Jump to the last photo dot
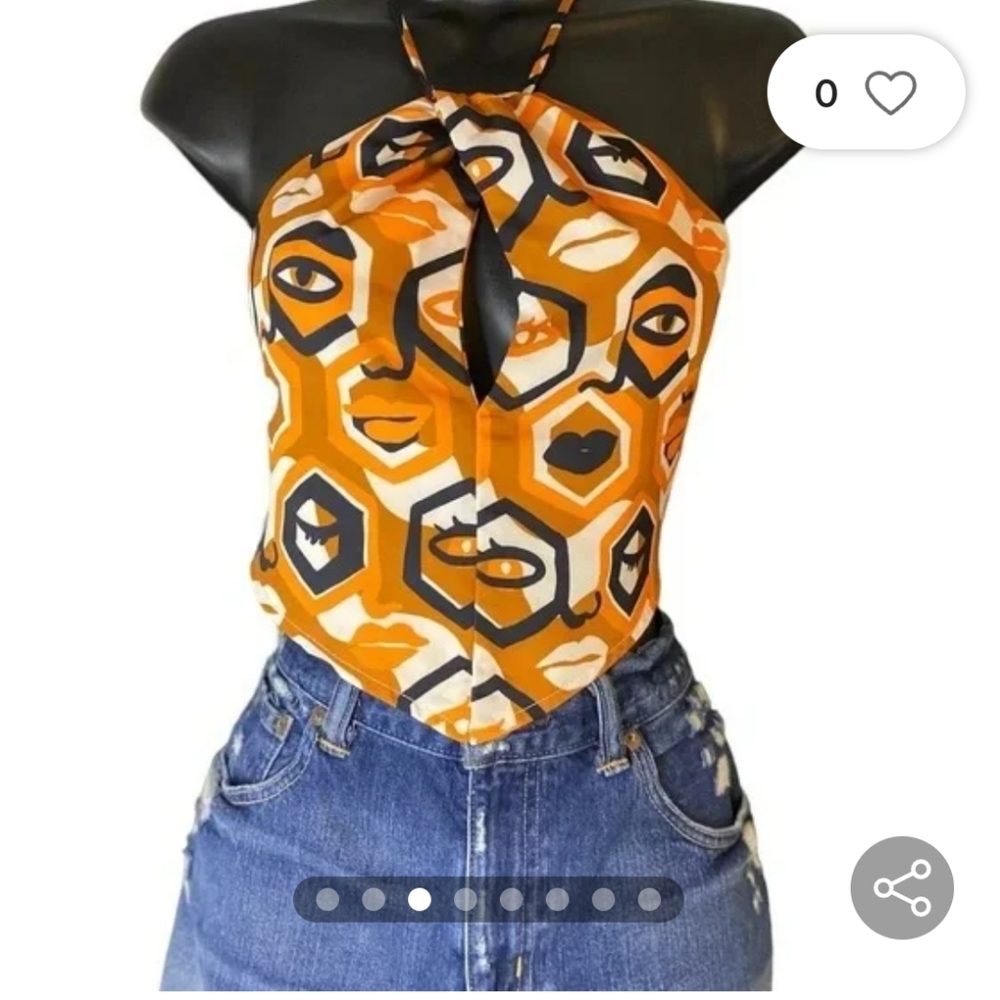Image resolution: width=1000 pixels, height=1000 pixels. point(649,899)
